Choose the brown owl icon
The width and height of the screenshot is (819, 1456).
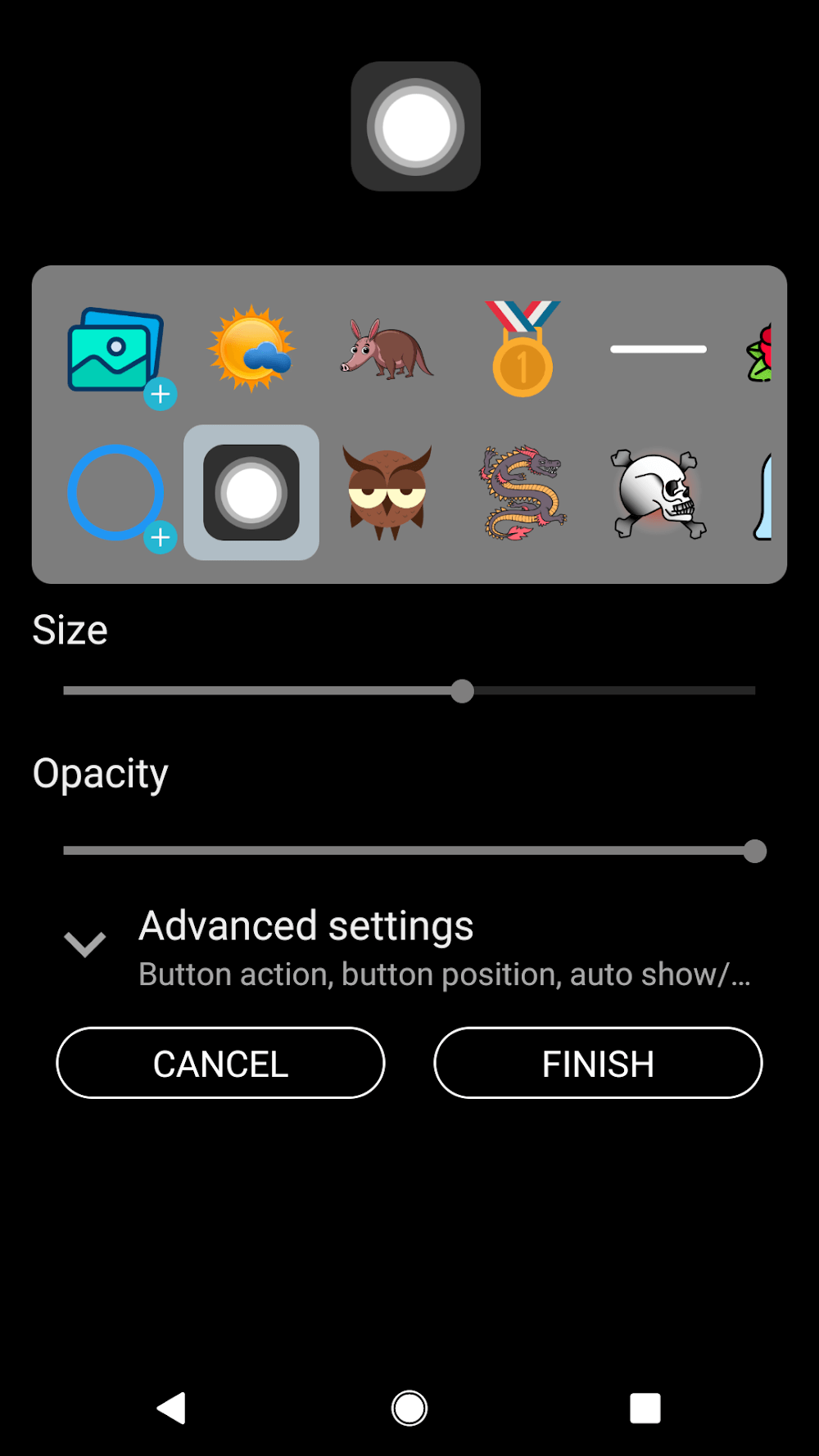point(387,492)
